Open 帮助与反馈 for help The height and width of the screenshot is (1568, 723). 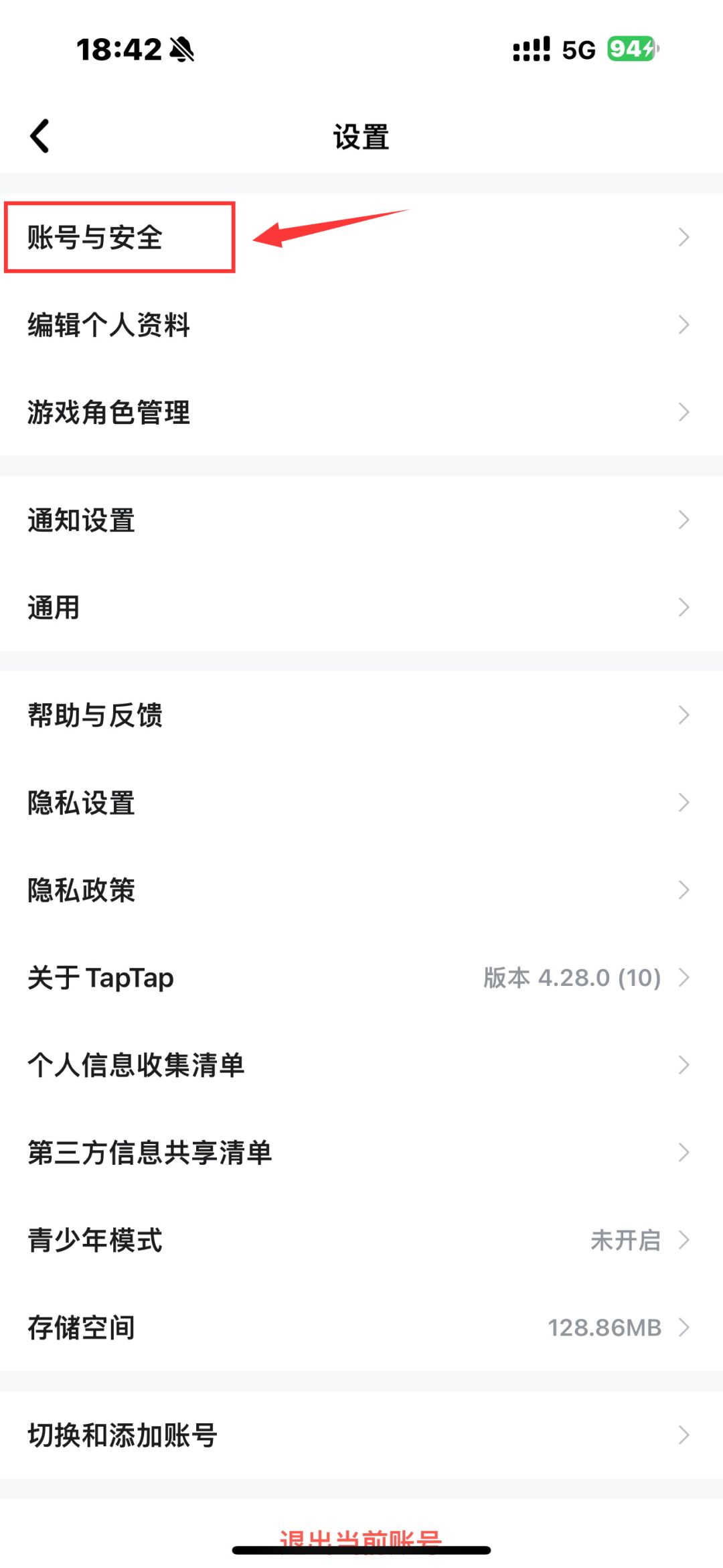[96, 715]
